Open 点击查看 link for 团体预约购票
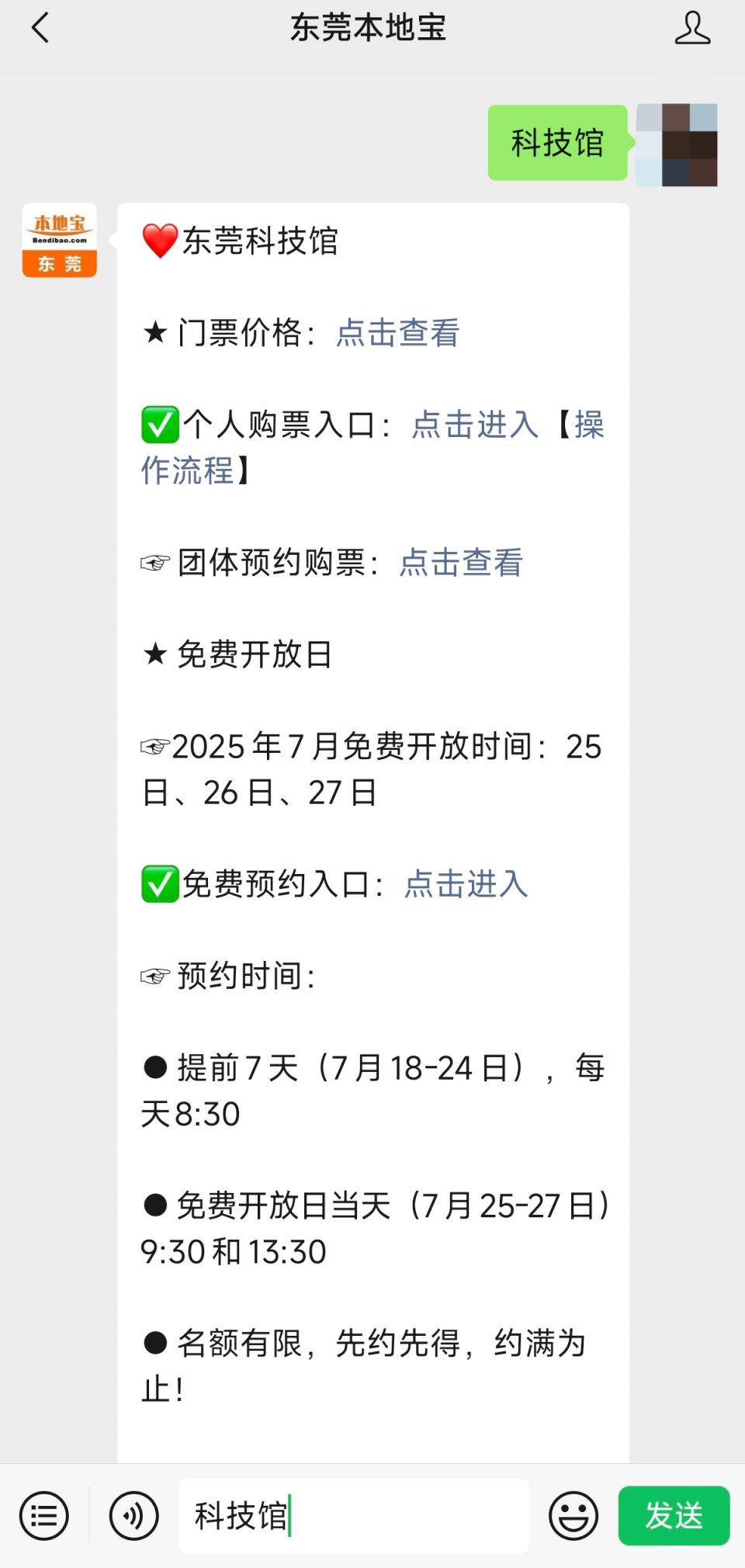The image size is (745, 1568). pos(461,563)
